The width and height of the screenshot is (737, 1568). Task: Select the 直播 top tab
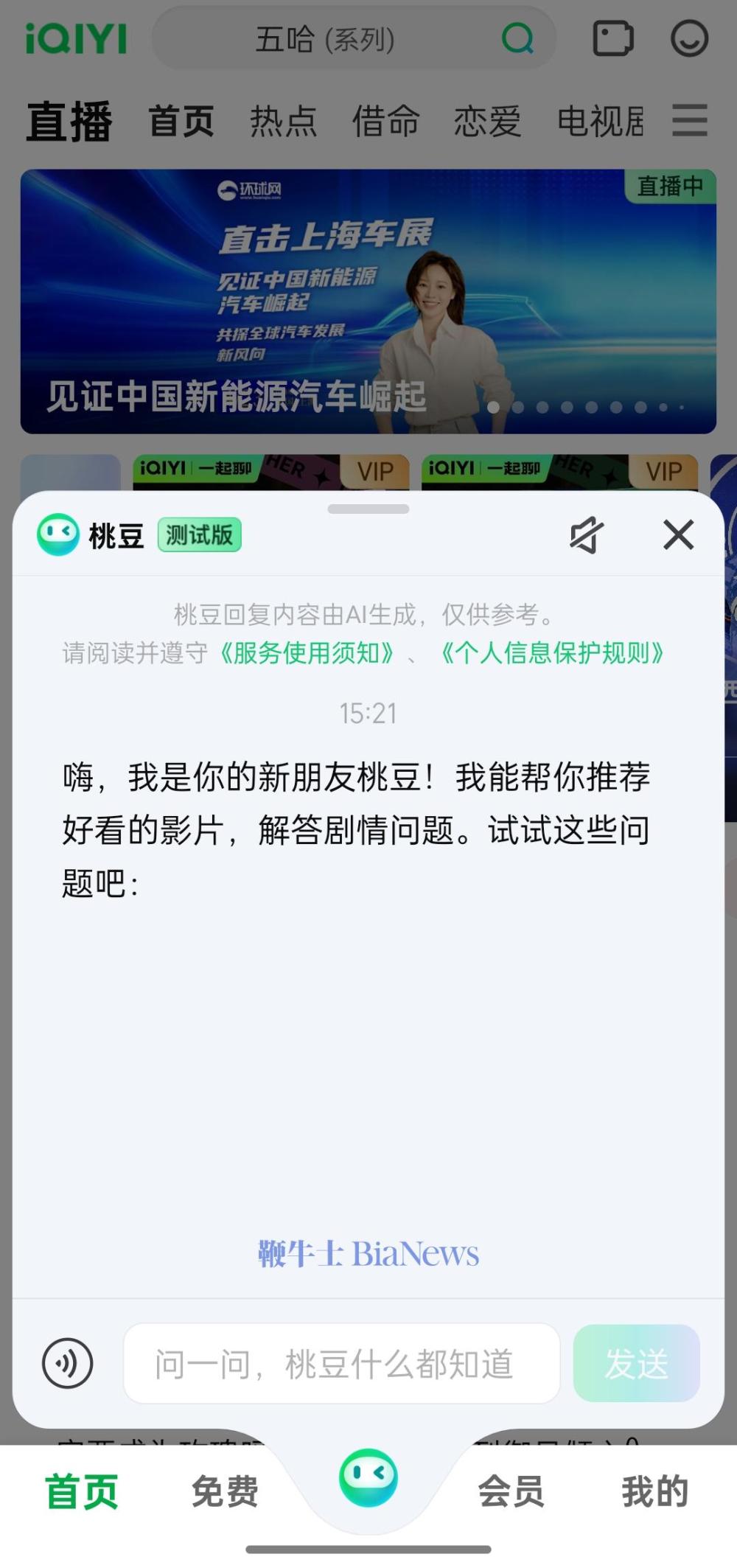tap(69, 122)
